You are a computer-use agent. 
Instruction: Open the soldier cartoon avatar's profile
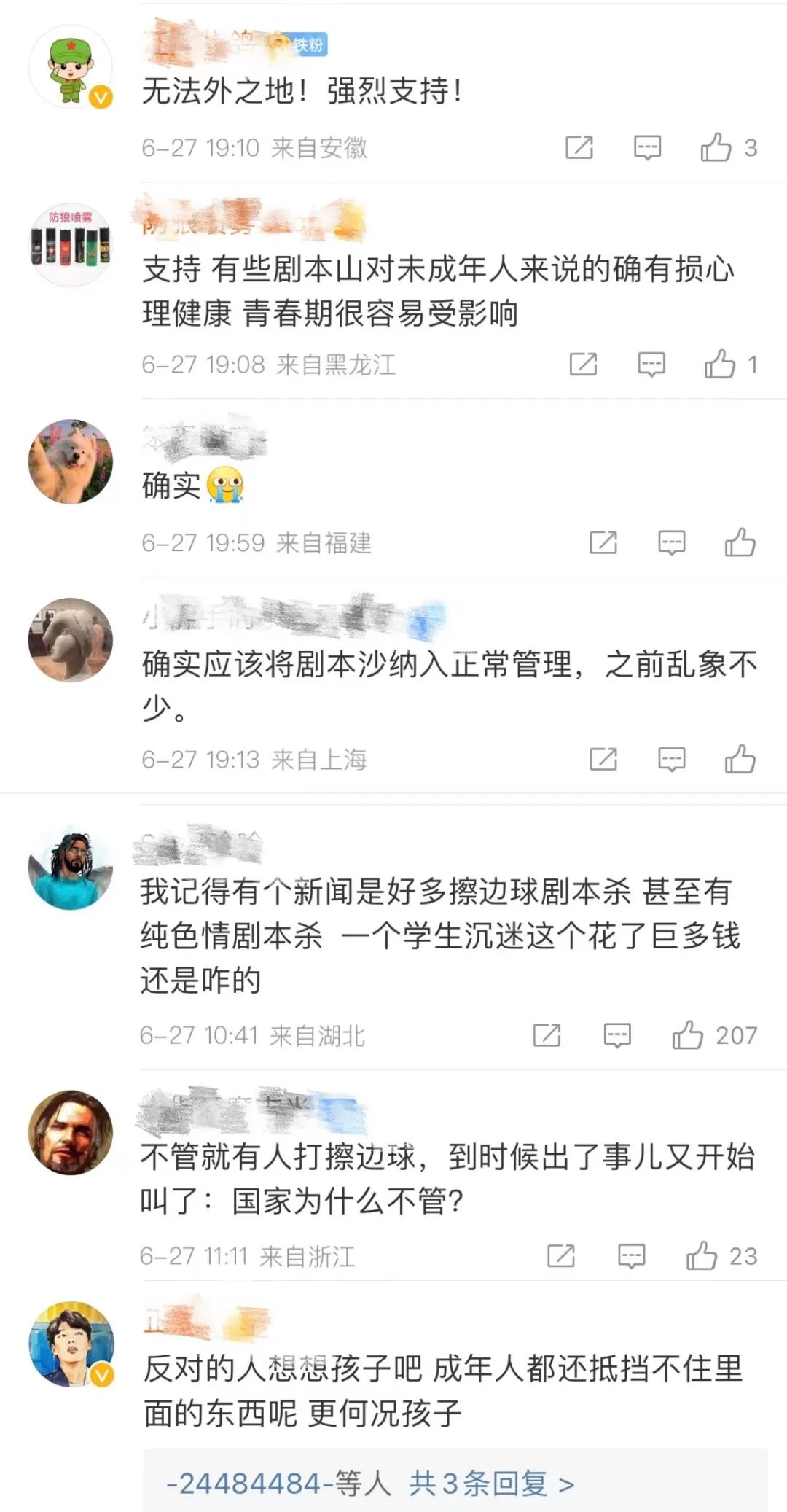(71, 67)
